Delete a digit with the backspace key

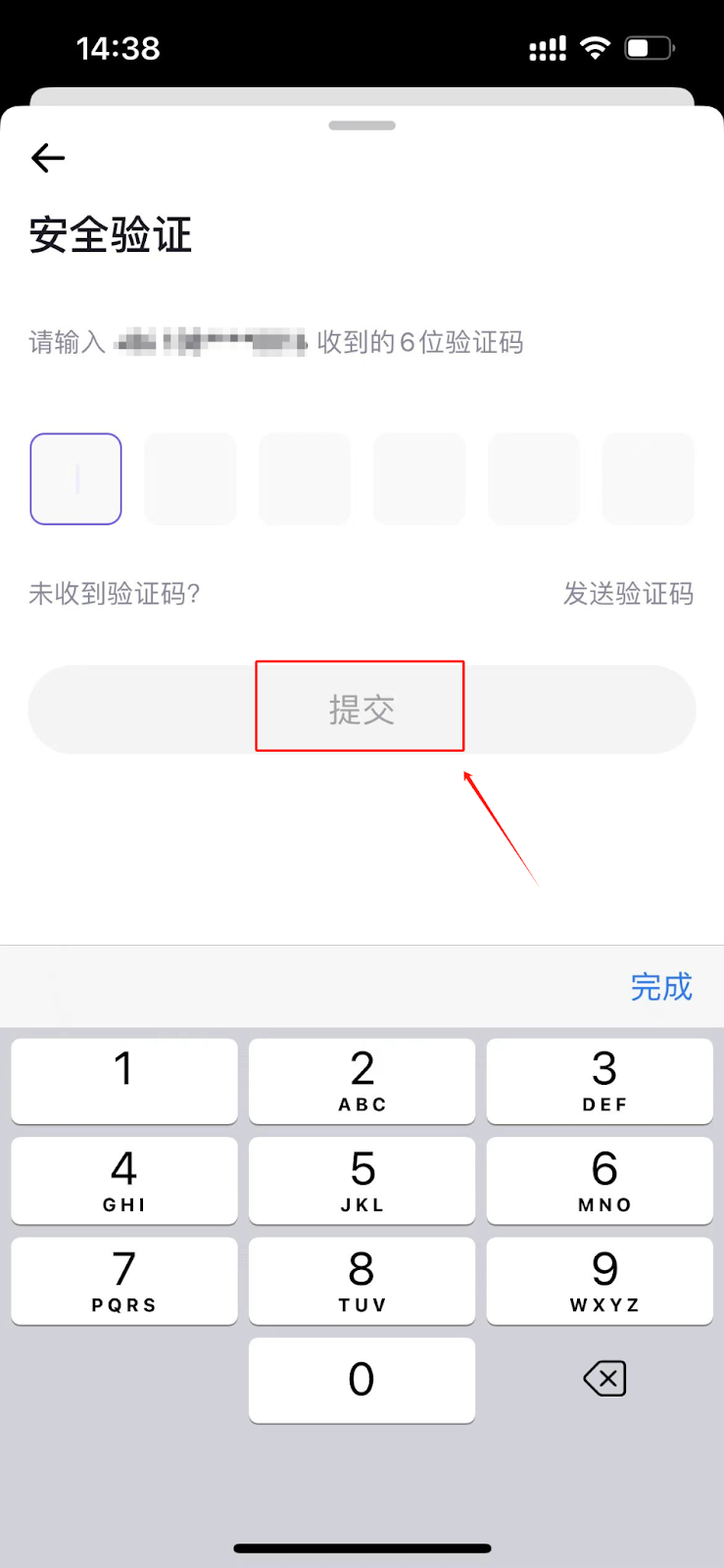pyautogui.click(x=604, y=1379)
